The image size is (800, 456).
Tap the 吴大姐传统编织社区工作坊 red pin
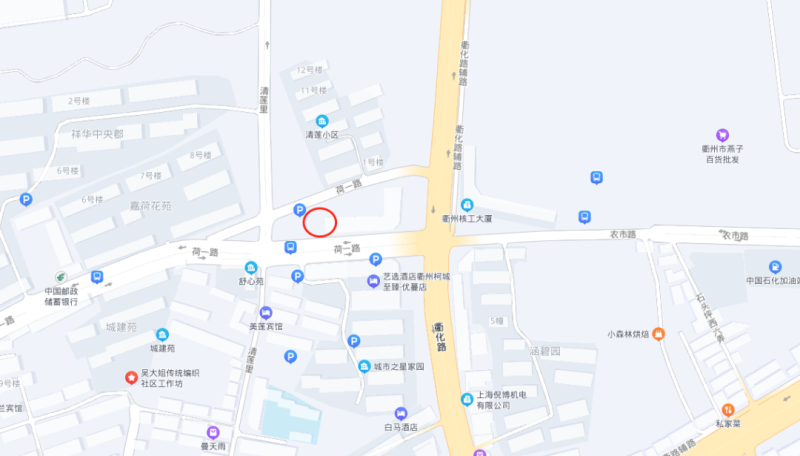tap(130, 378)
